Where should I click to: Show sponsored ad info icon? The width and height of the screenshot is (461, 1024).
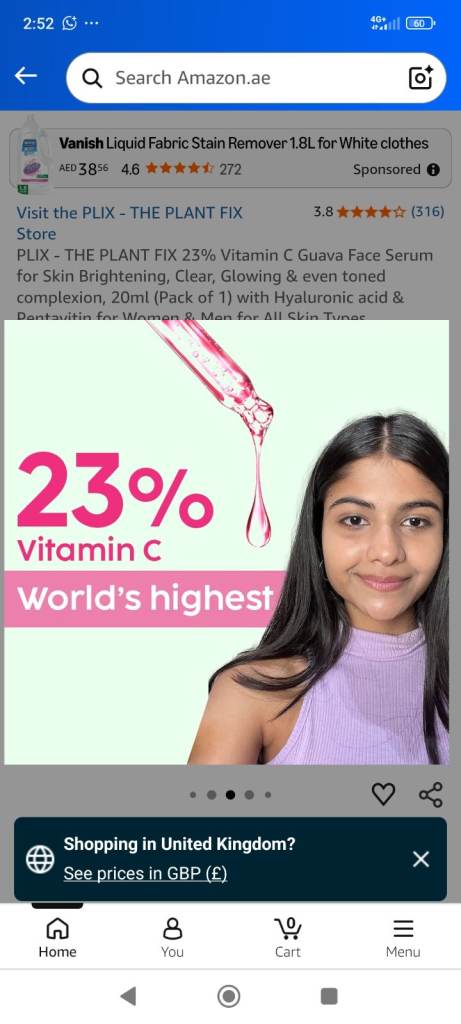tap(433, 170)
